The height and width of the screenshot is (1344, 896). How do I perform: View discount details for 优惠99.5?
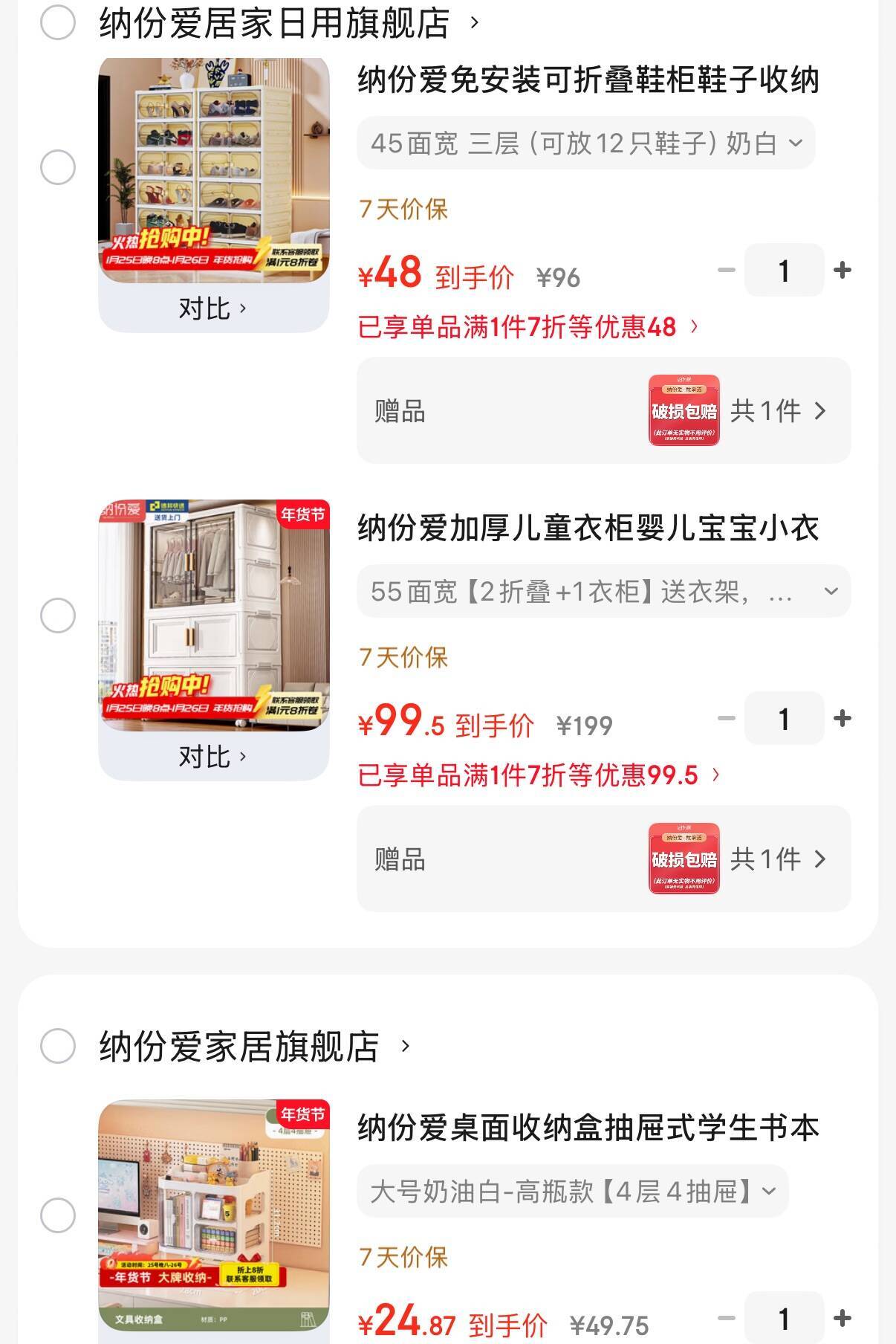(x=539, y=775)
